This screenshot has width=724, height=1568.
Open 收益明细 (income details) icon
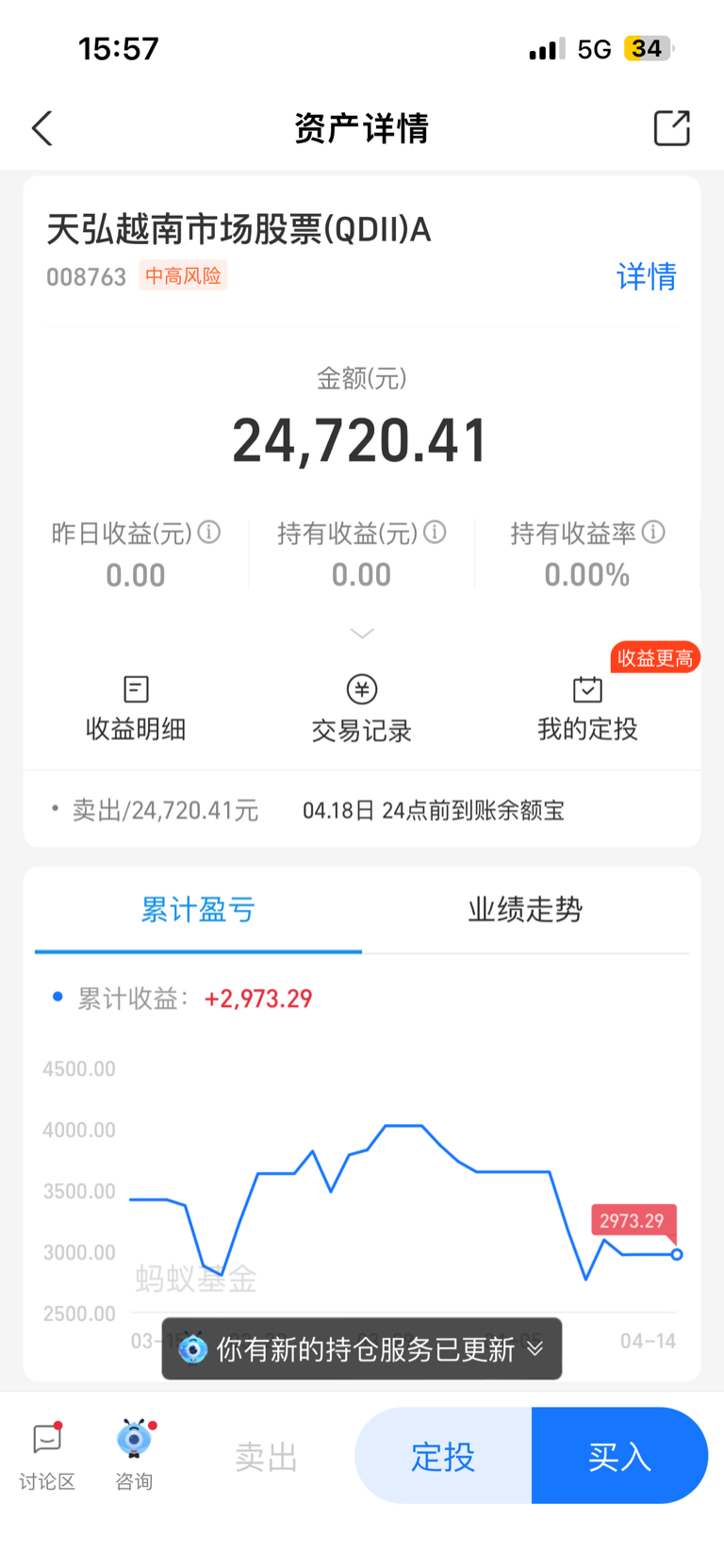(x=135, y=706)
